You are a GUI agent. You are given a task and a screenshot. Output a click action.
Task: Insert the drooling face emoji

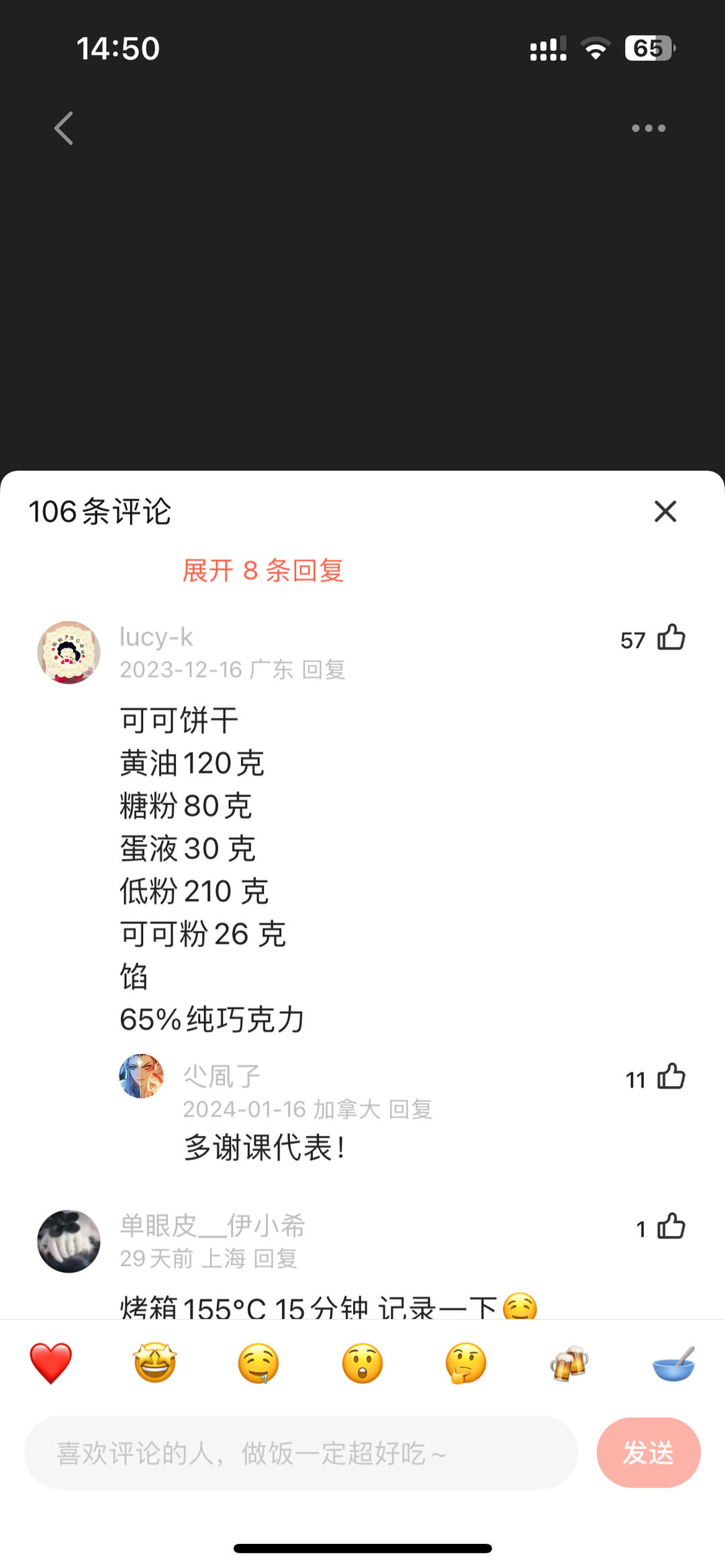pos(258,1363)
